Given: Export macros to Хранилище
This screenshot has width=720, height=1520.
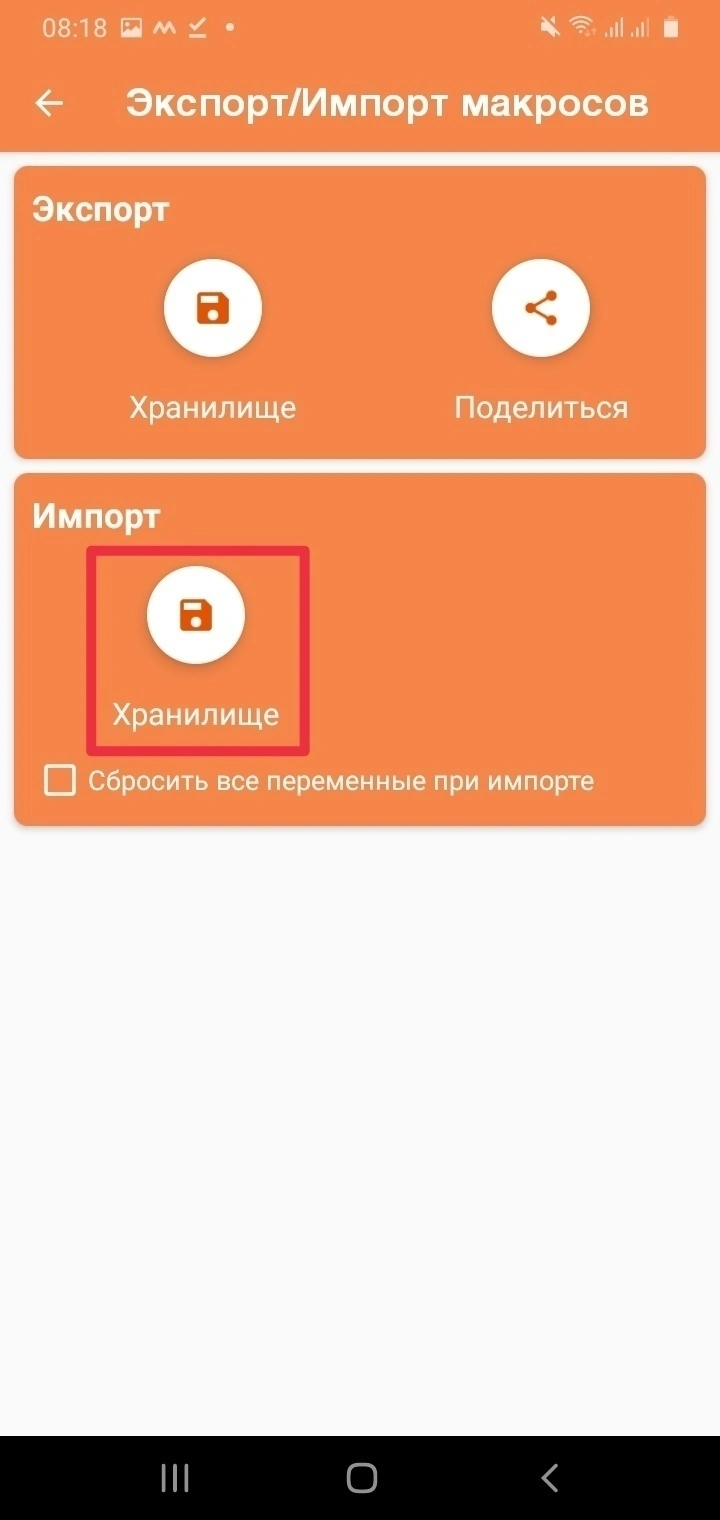Looking at the screenshot, I should (213, 308).
